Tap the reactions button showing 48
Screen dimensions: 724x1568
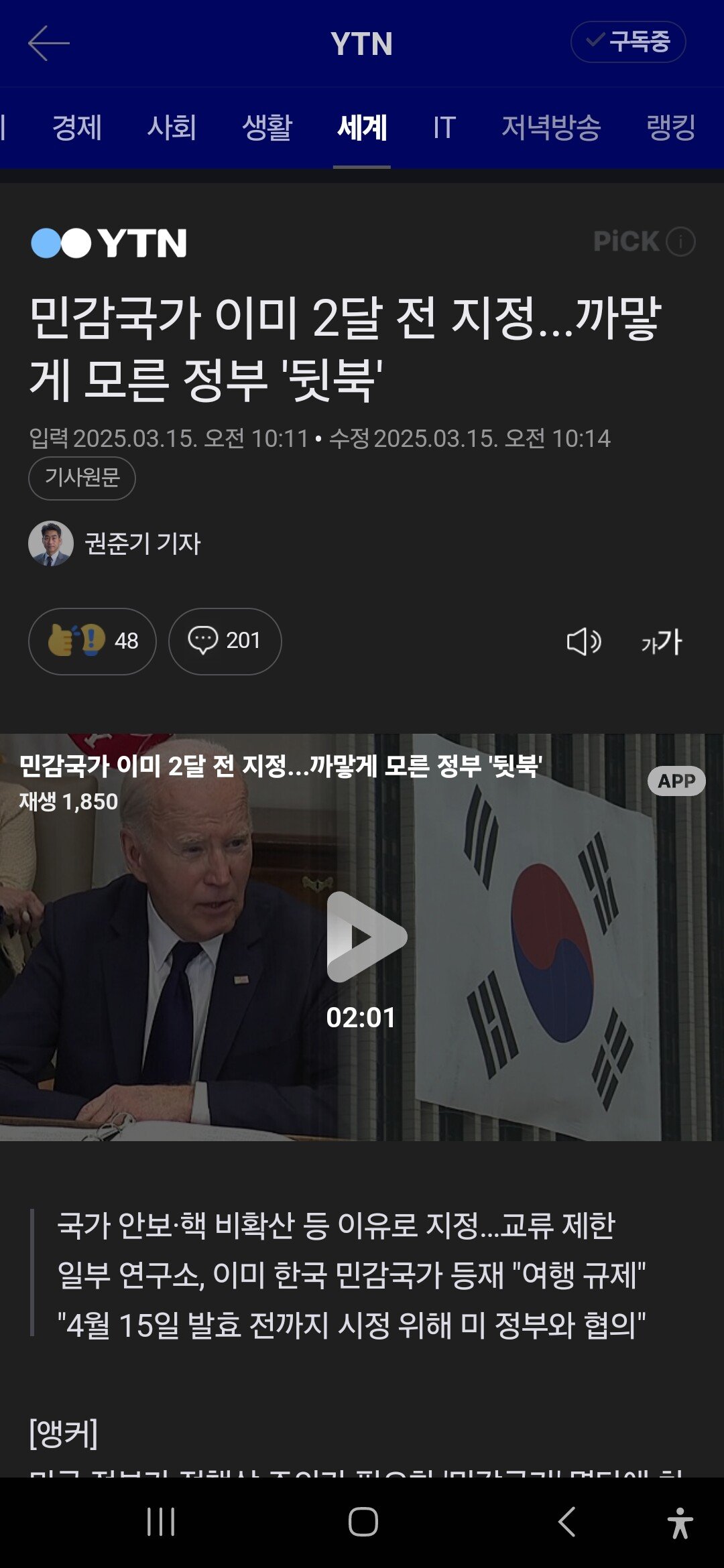pos(93,641)
